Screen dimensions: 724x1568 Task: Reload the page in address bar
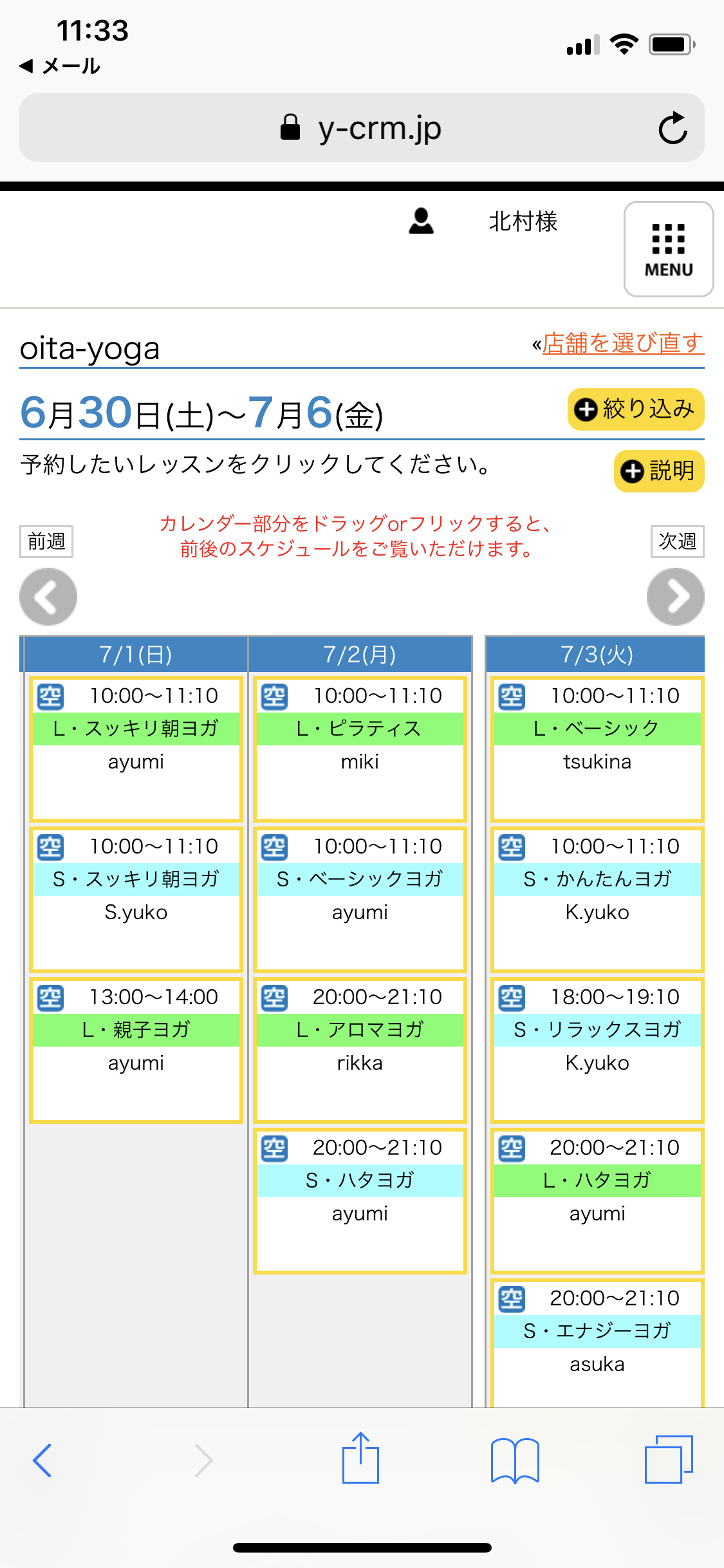673,127
